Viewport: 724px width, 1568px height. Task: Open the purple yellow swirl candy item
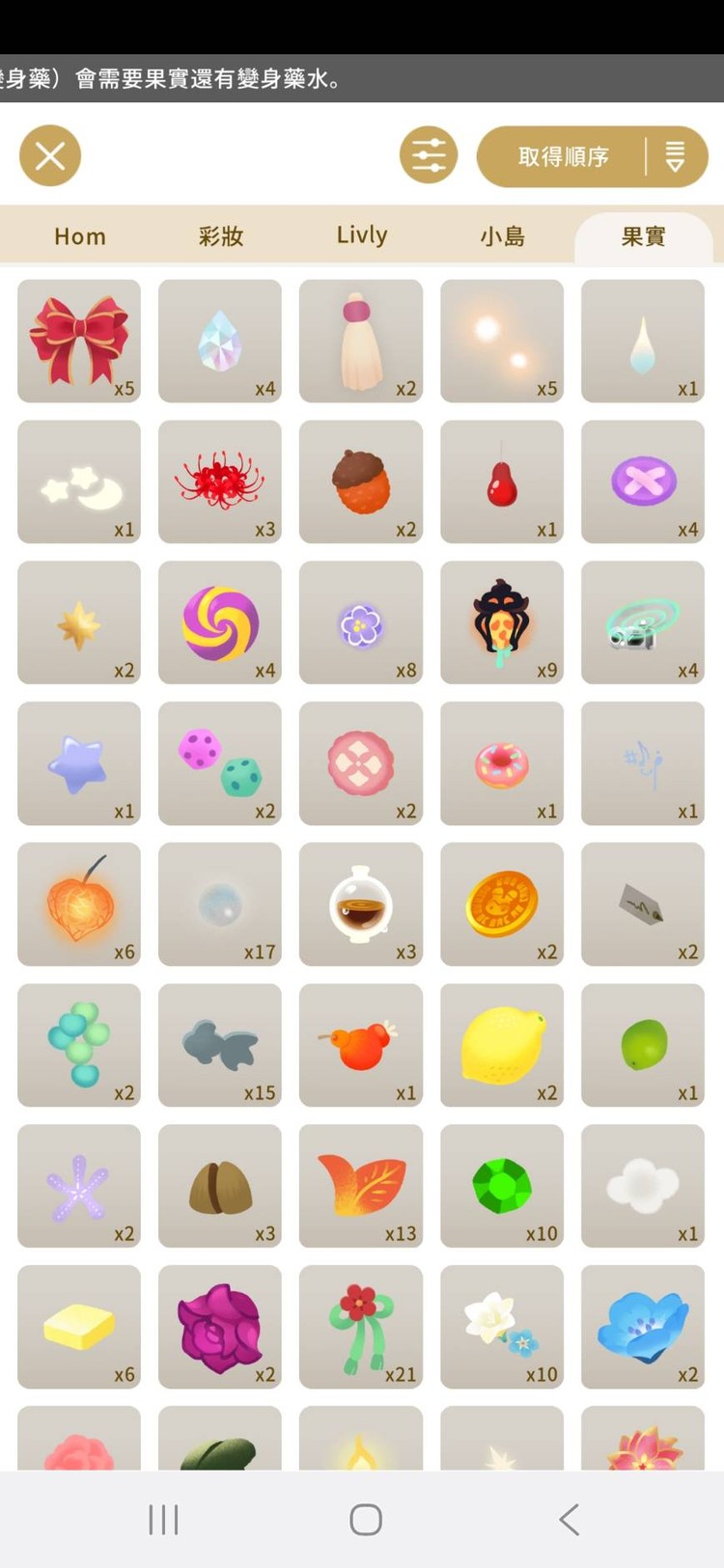pos(220,622)
